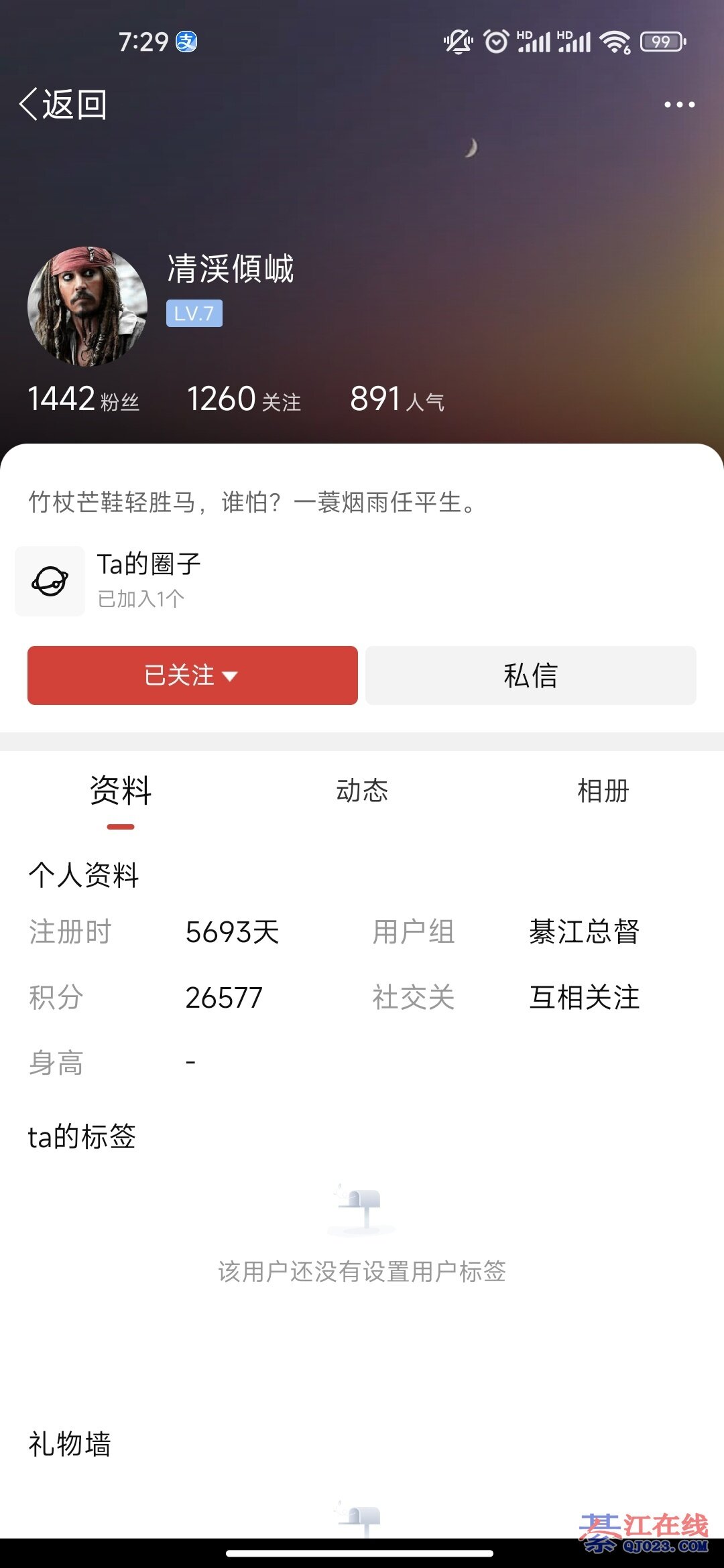Go back using the 返回 button

(x=64, y=105)
